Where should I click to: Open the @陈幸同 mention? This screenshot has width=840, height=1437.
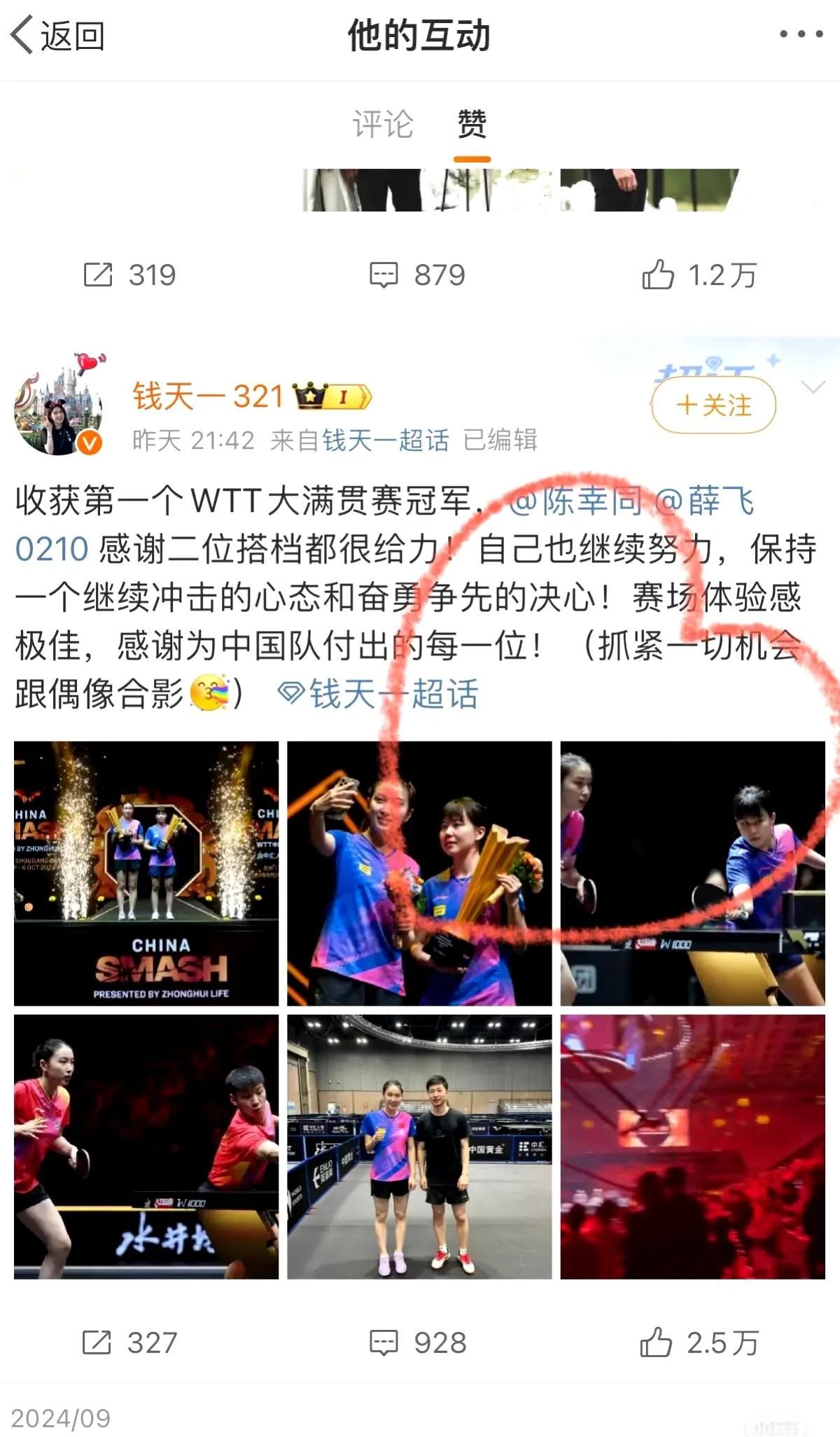click(575, 501)
